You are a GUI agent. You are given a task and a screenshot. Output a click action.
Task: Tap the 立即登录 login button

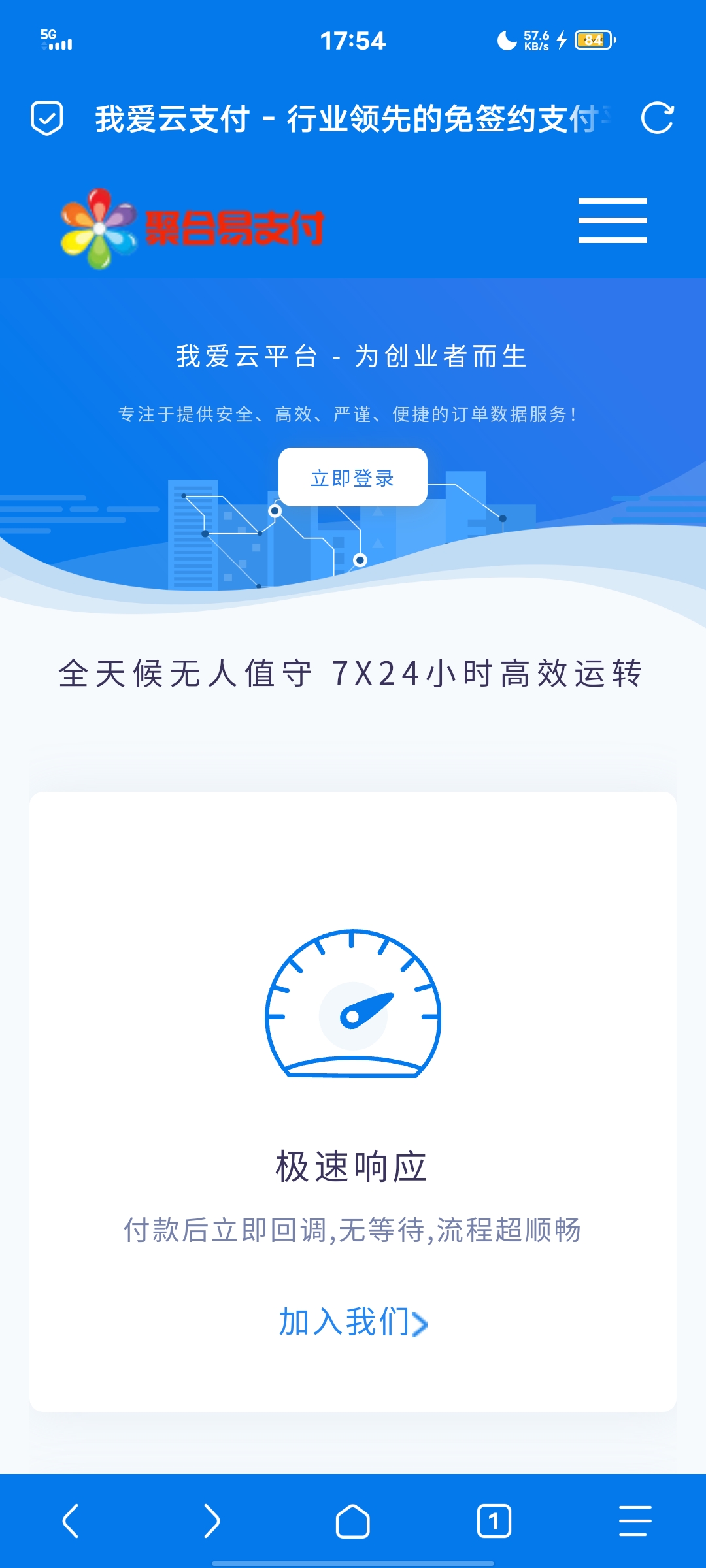coord(353,478)
